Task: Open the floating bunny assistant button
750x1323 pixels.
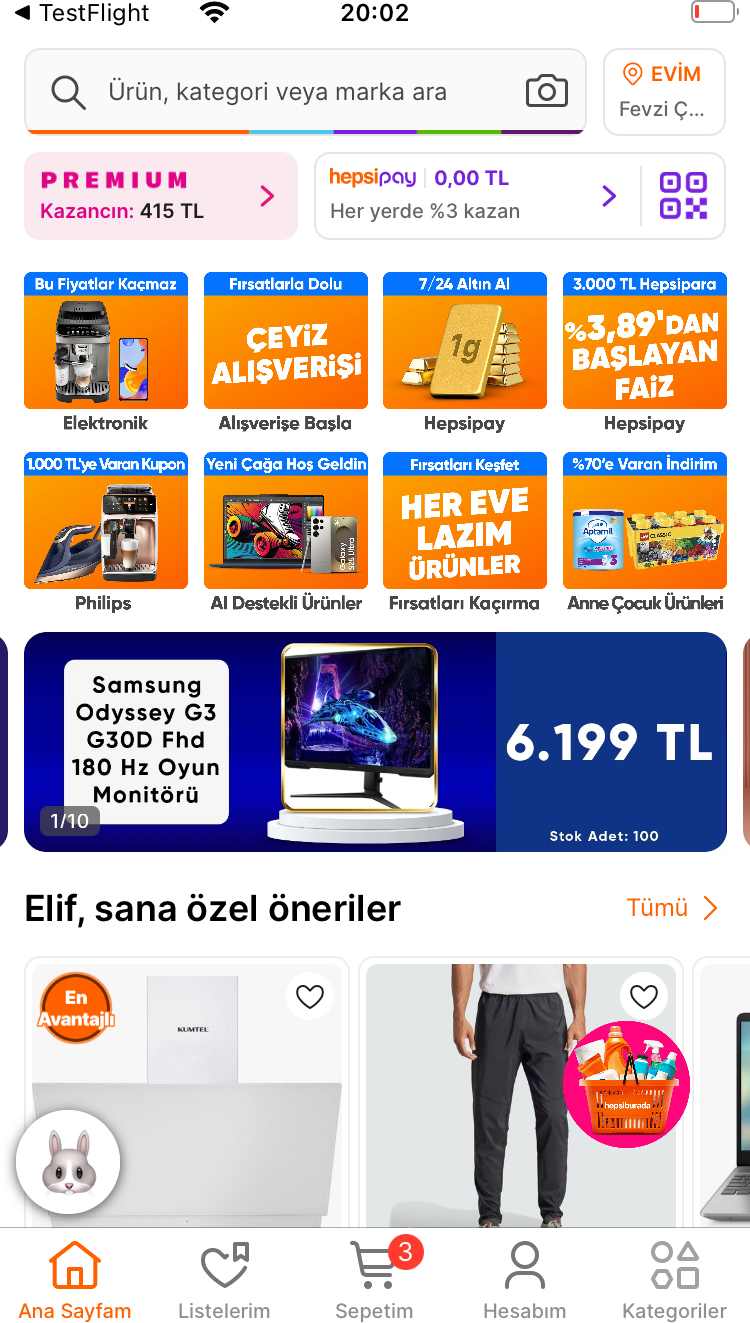Action: pos(68,1162)
